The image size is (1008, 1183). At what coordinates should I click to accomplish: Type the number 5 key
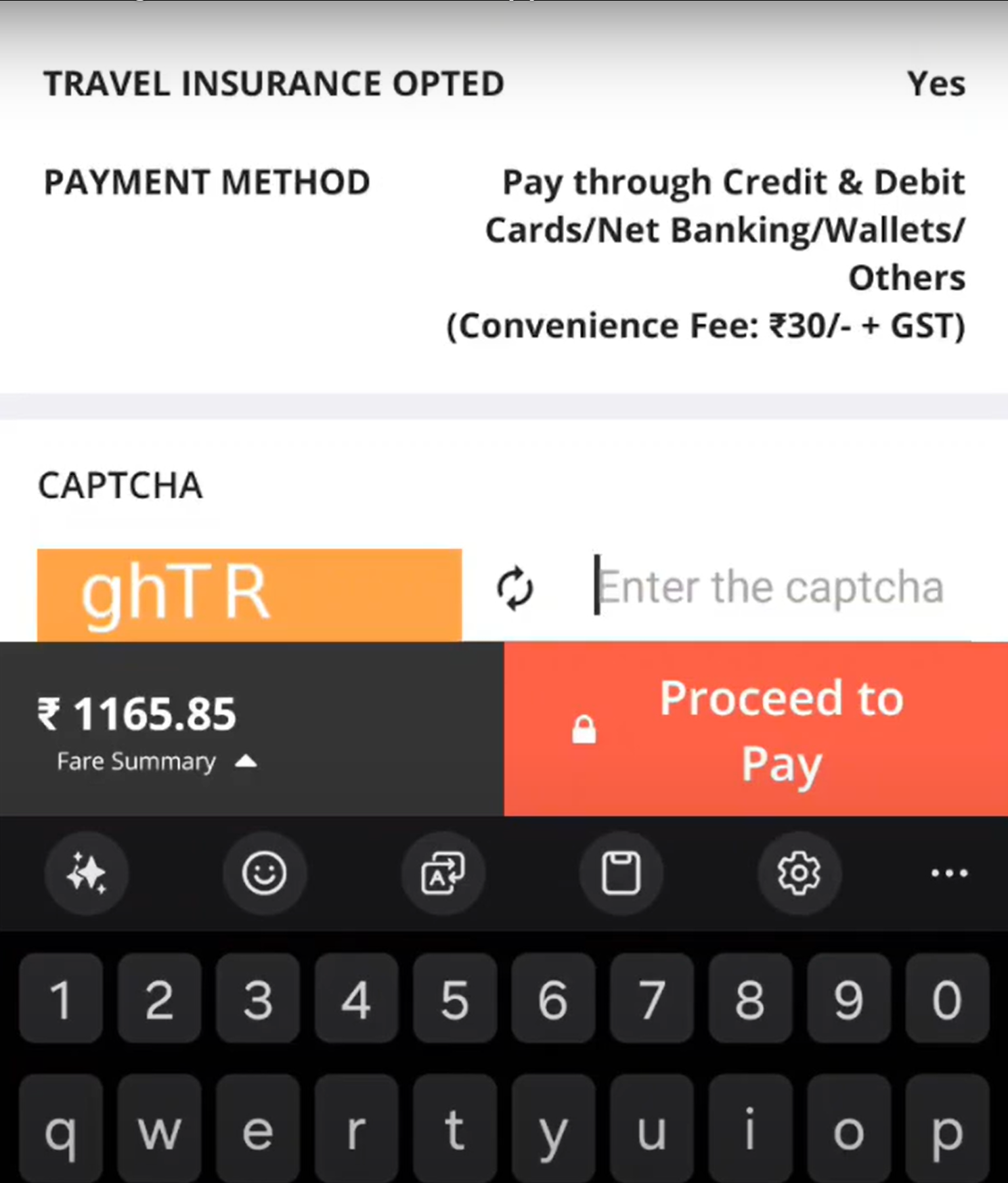click(454, 999)
